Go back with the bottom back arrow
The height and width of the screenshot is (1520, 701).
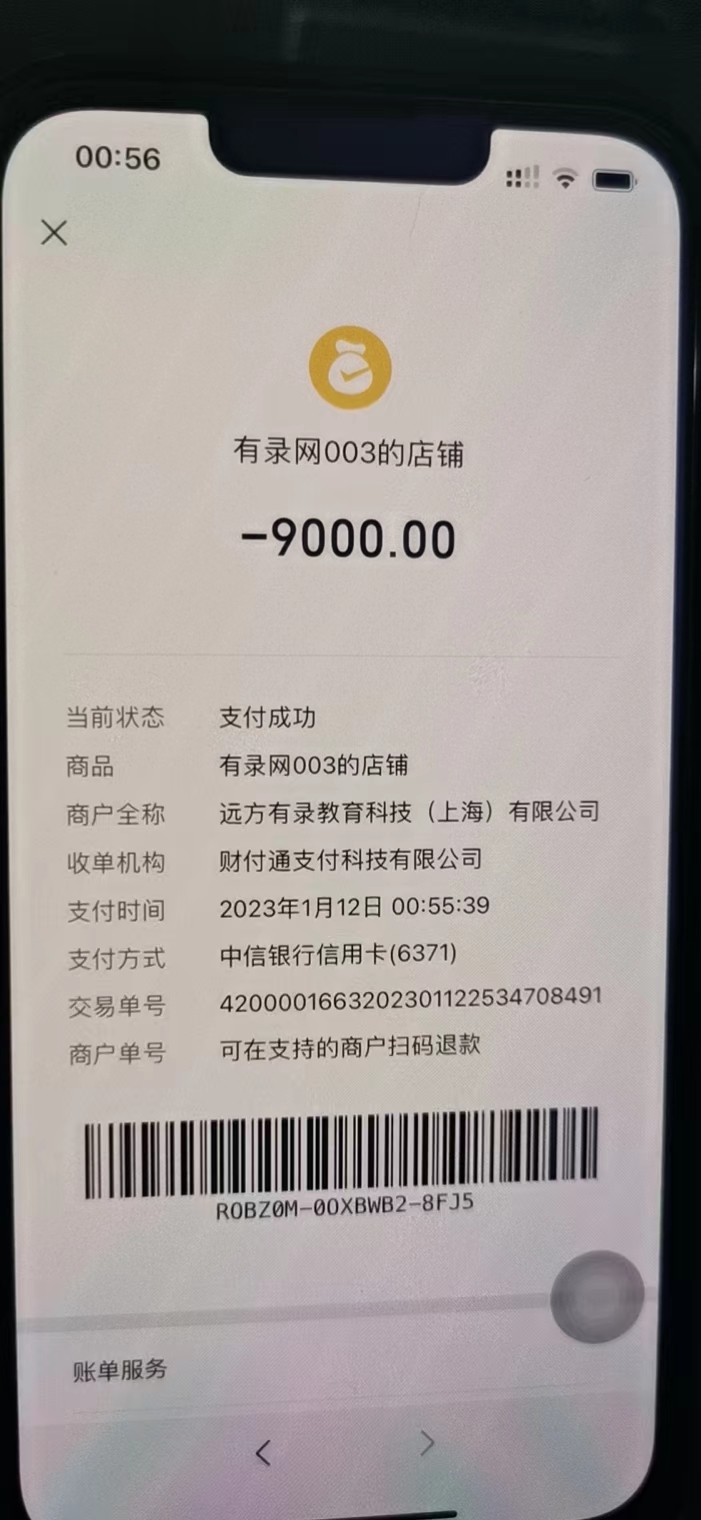(263, 1452)
